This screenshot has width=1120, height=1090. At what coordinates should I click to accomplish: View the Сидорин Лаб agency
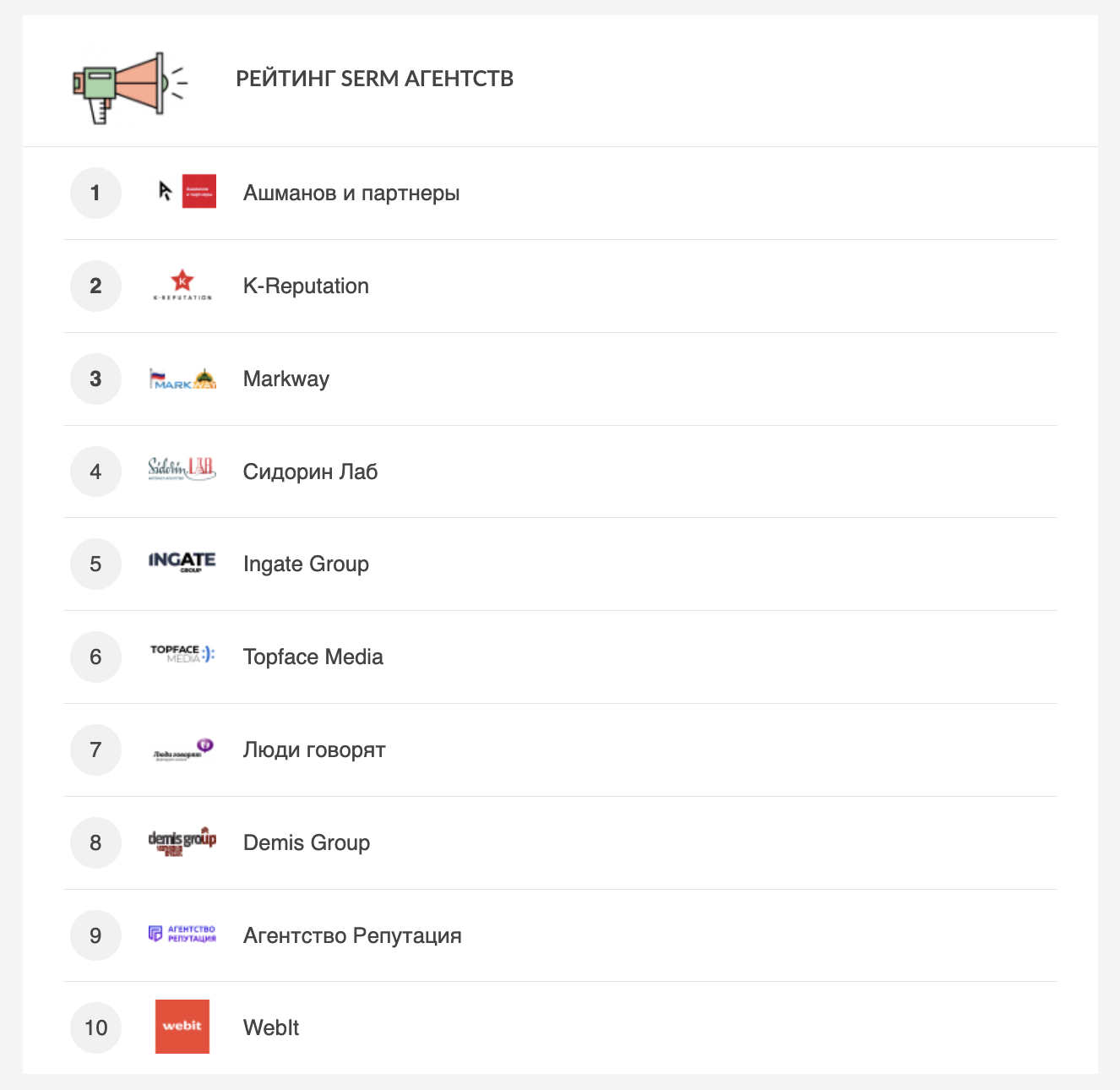click(x=310, y=471)
